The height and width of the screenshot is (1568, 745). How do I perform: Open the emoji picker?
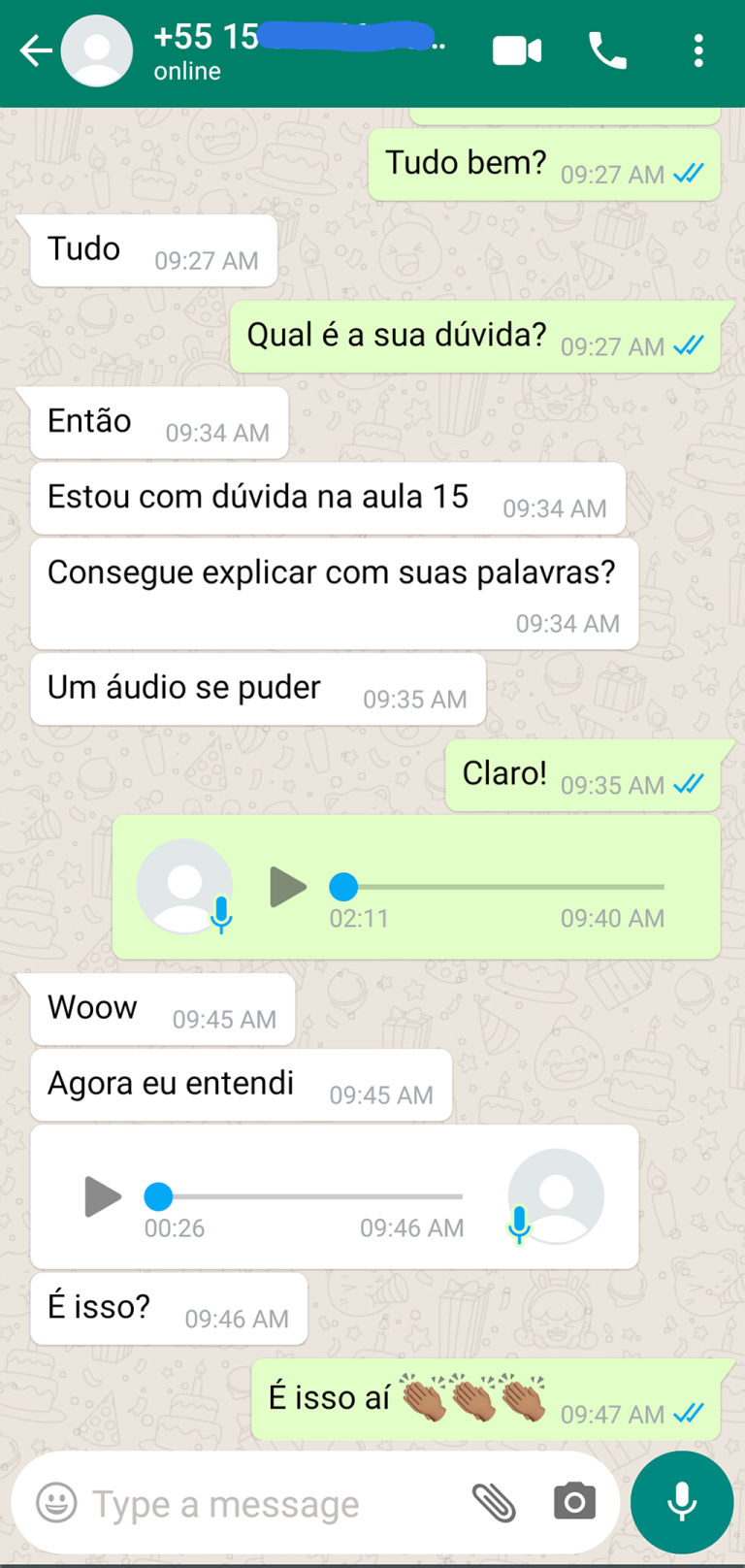pyautogui.click(x=56, y=1503)
